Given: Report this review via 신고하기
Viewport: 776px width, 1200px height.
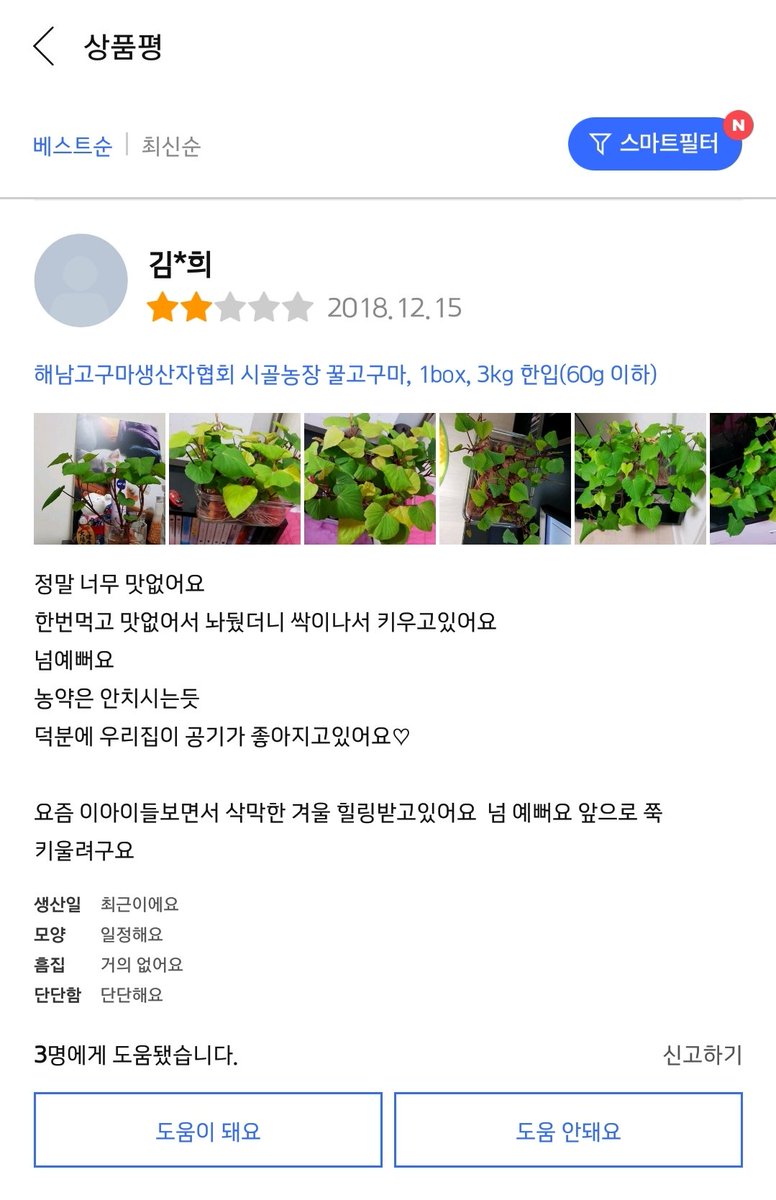Looking at the screenshot, I should tap(702, 1055).
